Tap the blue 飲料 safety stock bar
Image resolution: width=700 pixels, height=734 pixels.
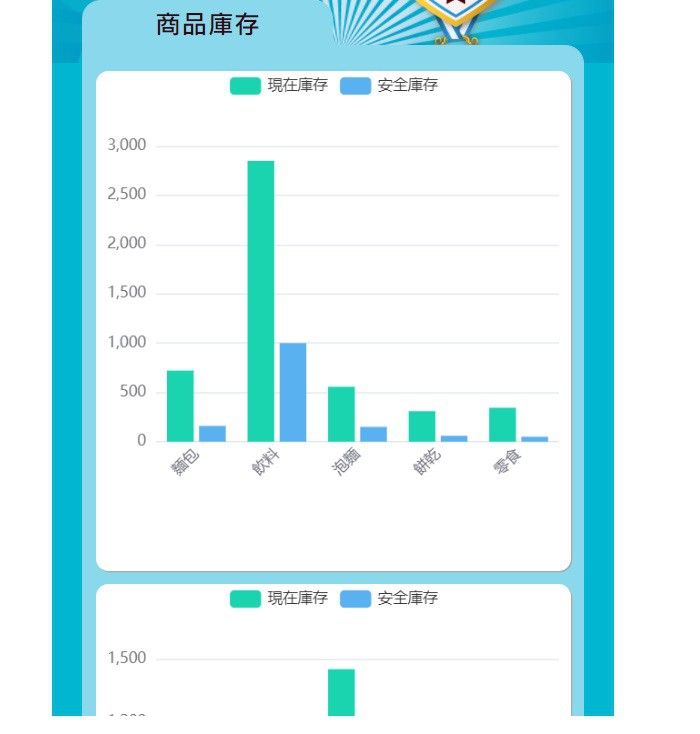(293, 392)
